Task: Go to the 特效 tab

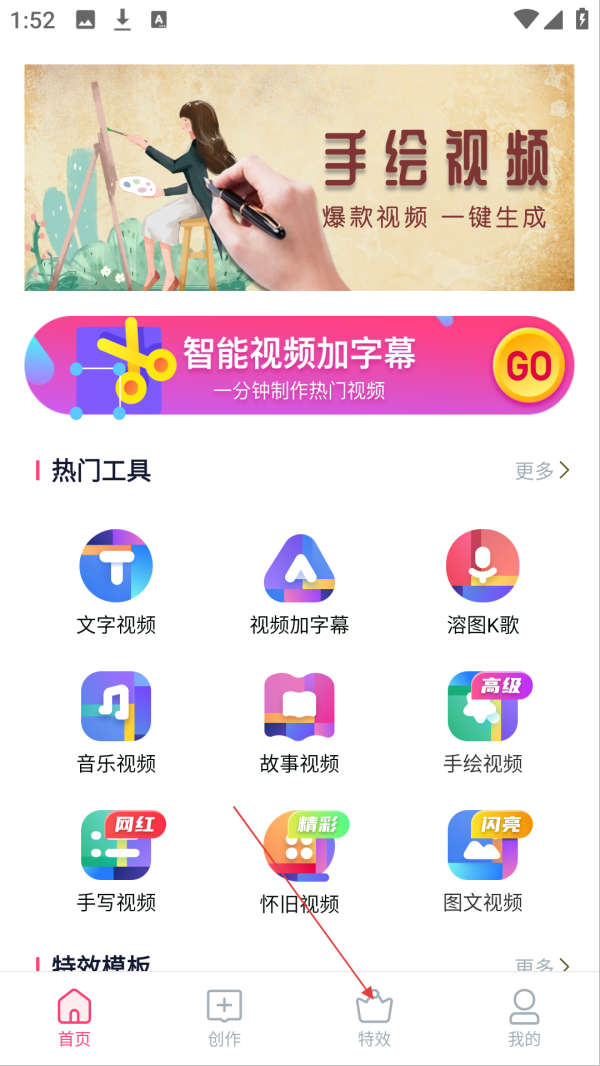Action: tap(374, 1018)
